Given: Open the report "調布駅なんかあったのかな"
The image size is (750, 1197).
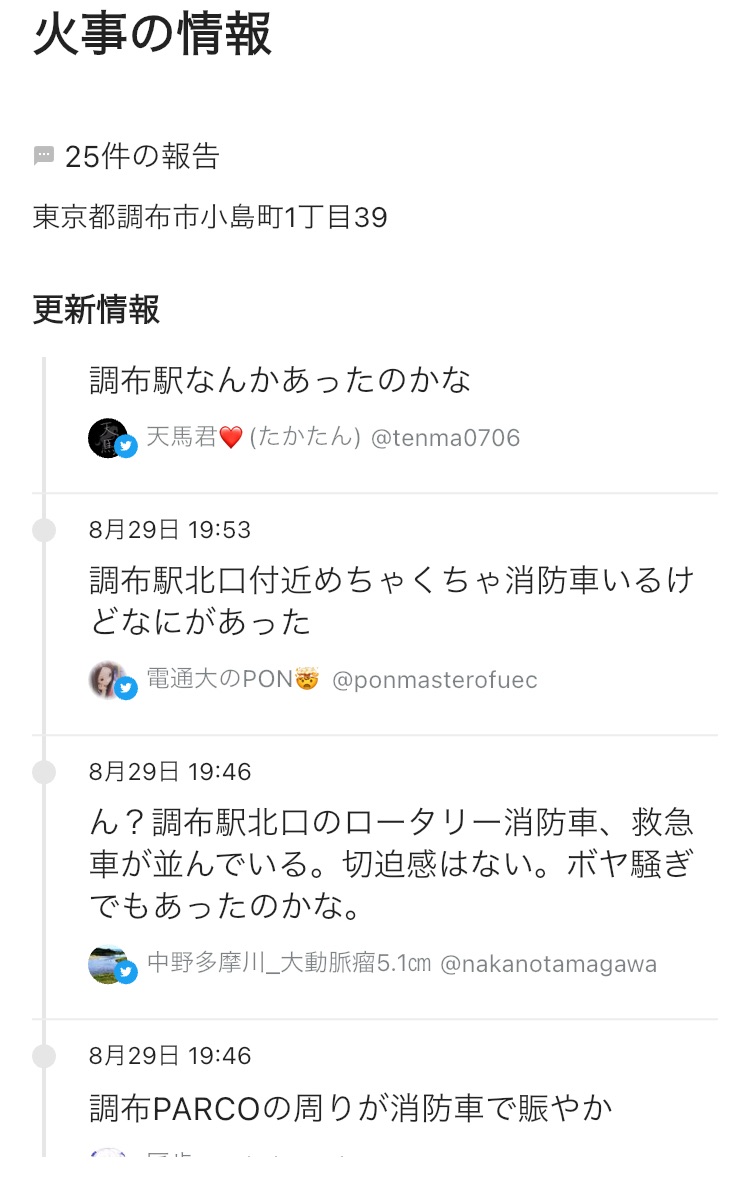Looking at the screenshot, I should pos(280,380).
